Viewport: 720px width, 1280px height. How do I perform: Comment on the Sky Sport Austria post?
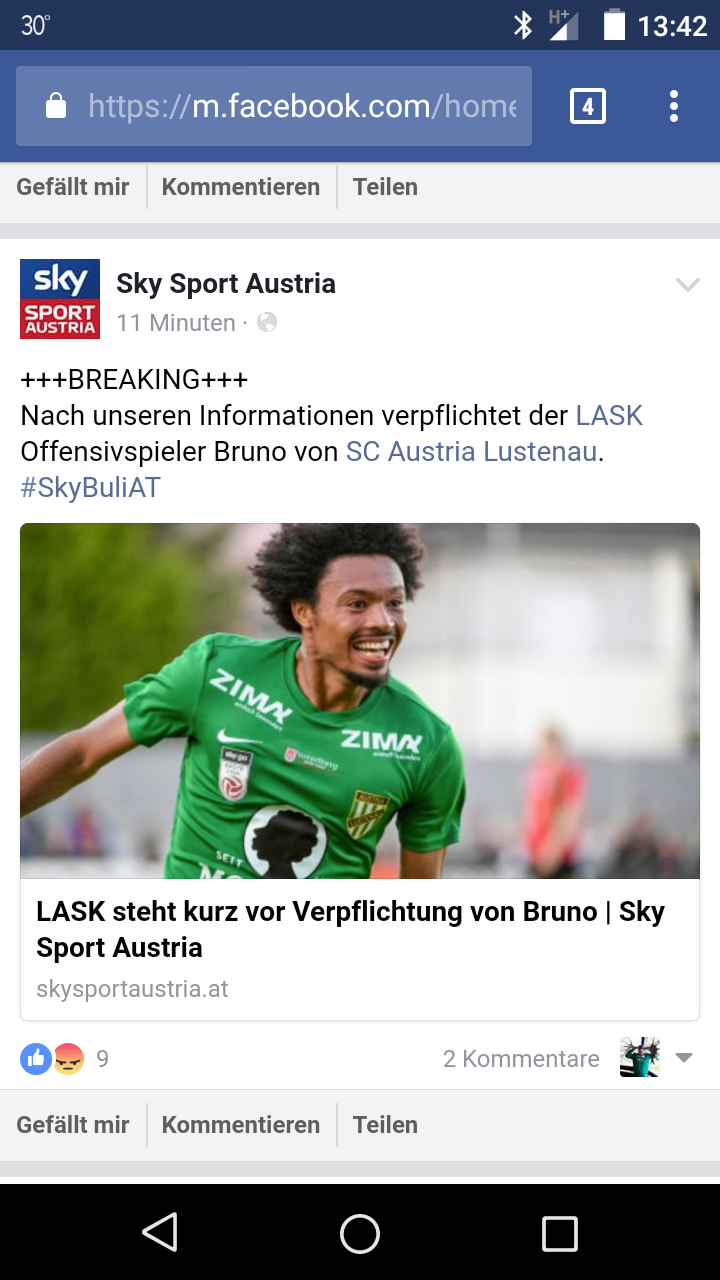pos(241,1125)
